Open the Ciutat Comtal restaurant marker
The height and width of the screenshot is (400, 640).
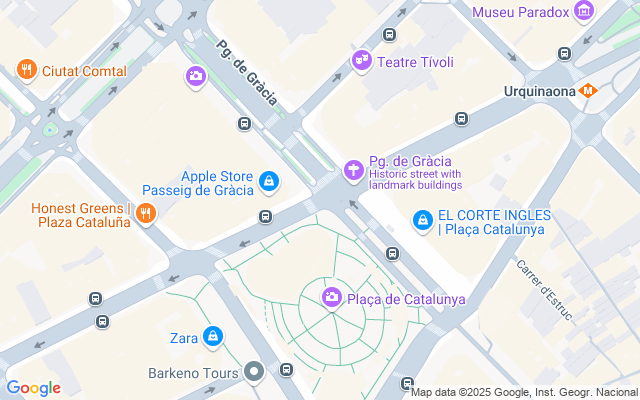point(27,70)
